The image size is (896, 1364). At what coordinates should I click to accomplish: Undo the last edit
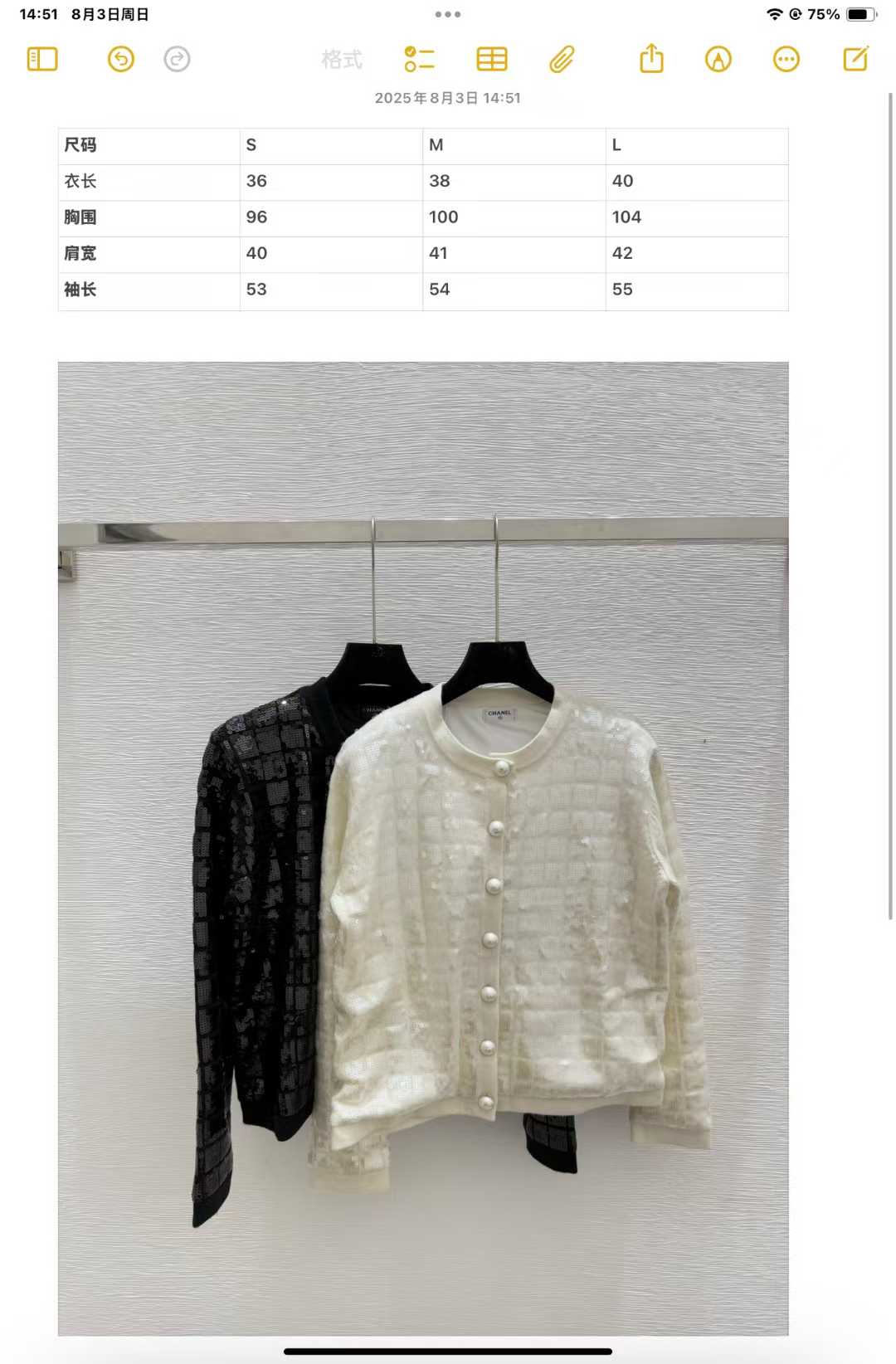click(121, 59)
